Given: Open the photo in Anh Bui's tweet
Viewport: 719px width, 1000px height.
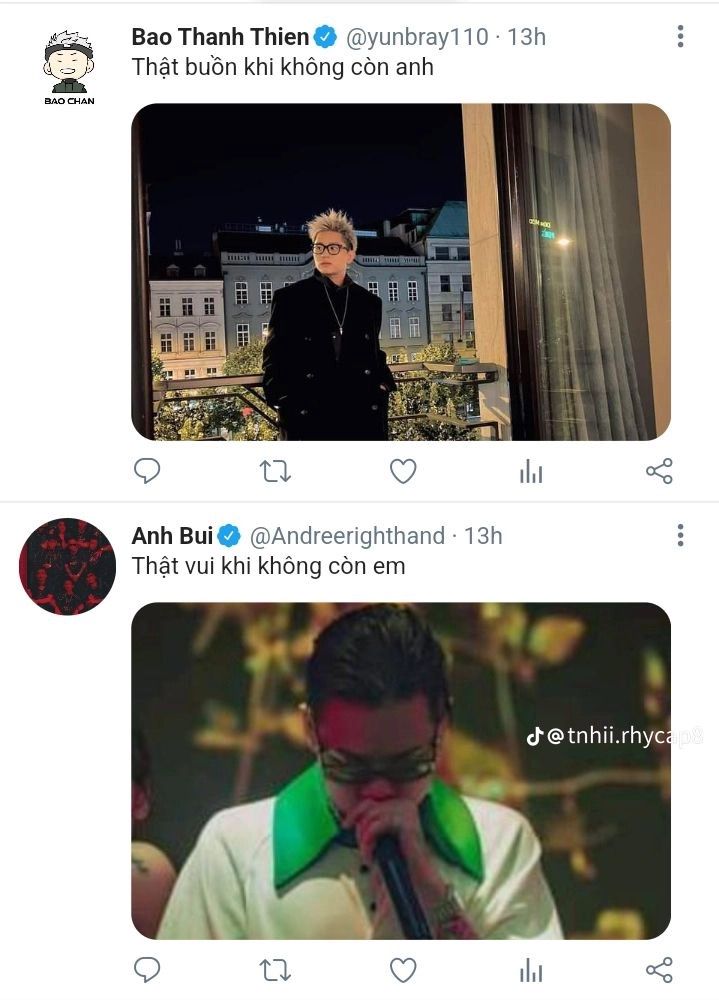Looking at the screenshot, I should point(401,771).
